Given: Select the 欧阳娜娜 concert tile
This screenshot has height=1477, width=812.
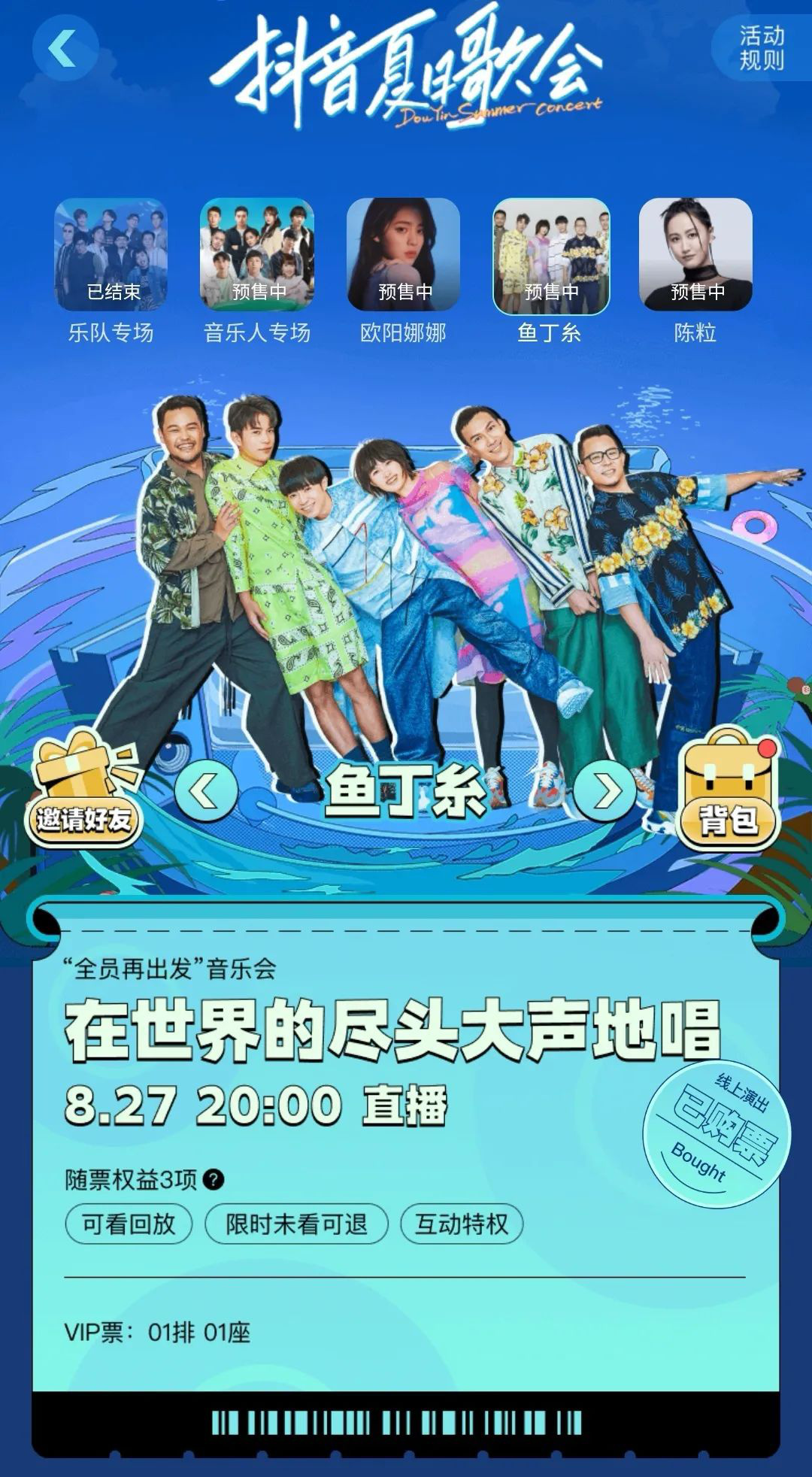Looking at the screenshot, I should pyautogui.click(x=404, y=256).
